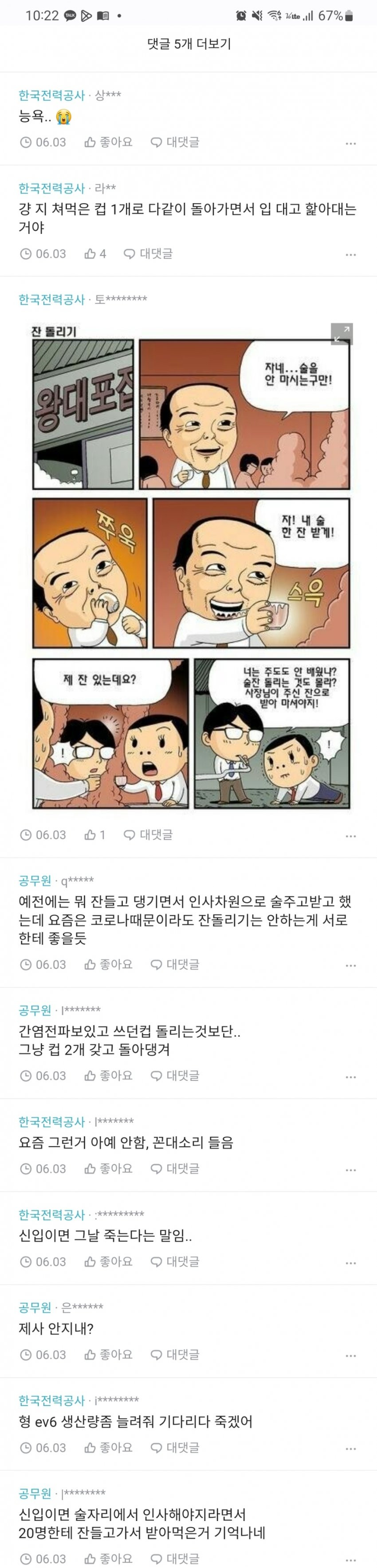377x1568 pixels.
Task: Reply to the 제사 안지내? comment
Action: click(175, 1355)
